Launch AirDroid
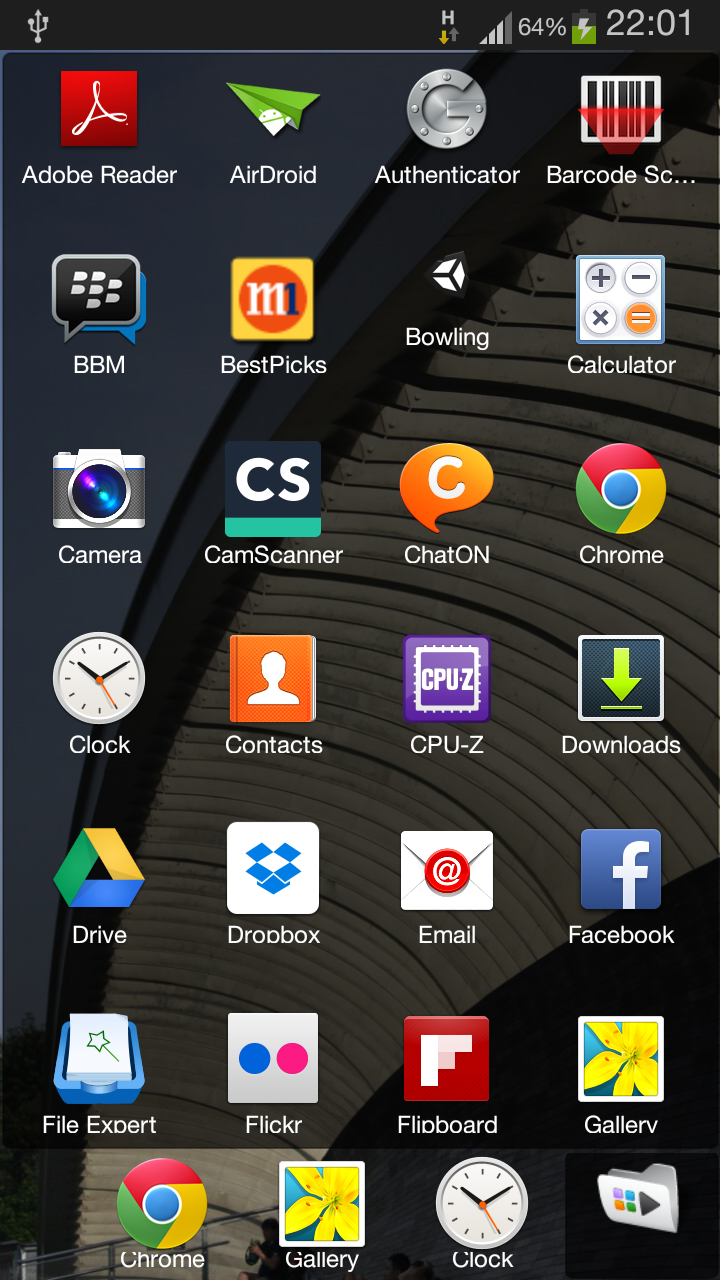The height and width of the screenshot is (1280, 720). (x=273, y=110)
